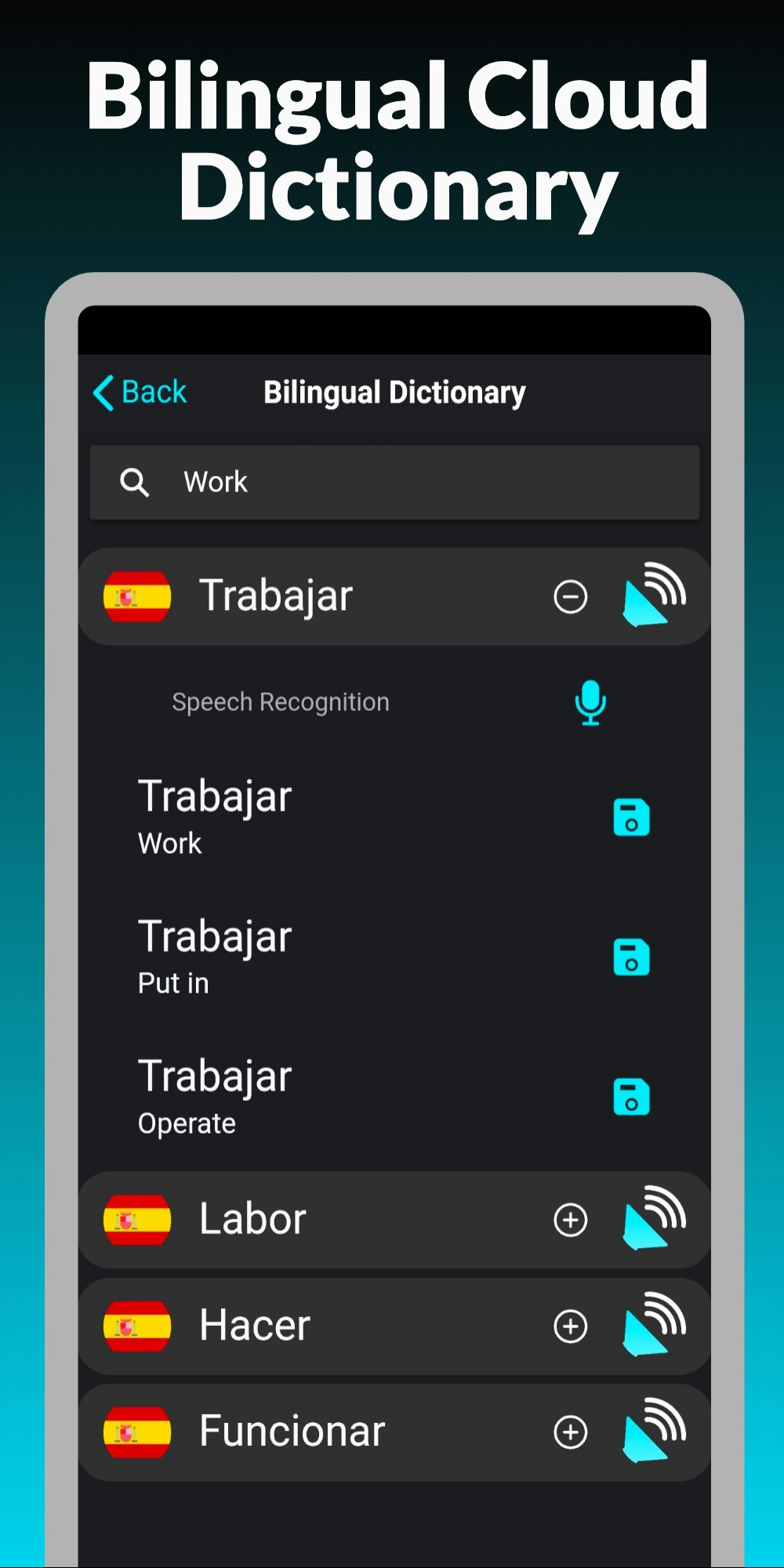
Task: Tap the Spanish flag beside Hacer
Action: tap(137, 1325)
